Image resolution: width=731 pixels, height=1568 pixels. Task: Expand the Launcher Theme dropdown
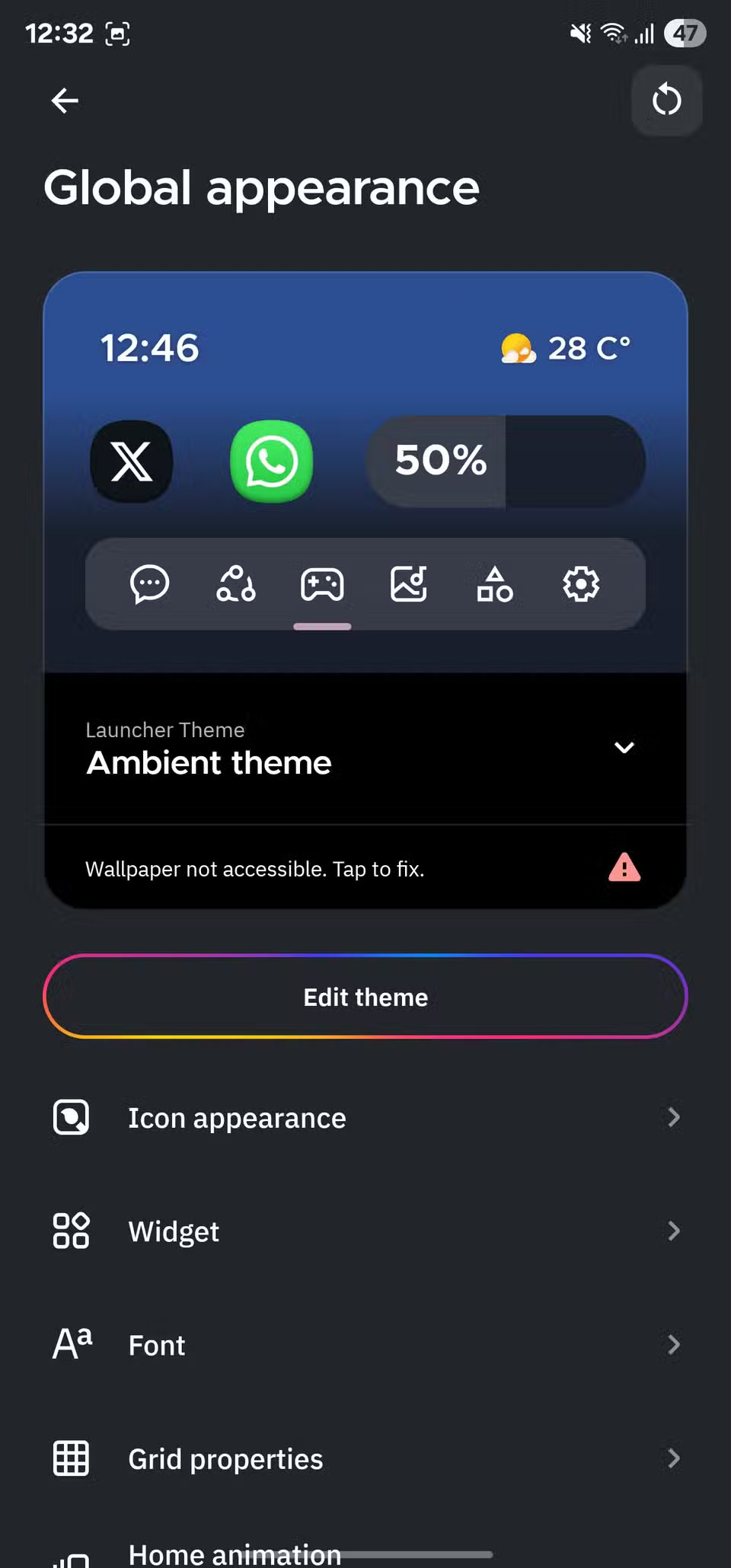point(624,748)
